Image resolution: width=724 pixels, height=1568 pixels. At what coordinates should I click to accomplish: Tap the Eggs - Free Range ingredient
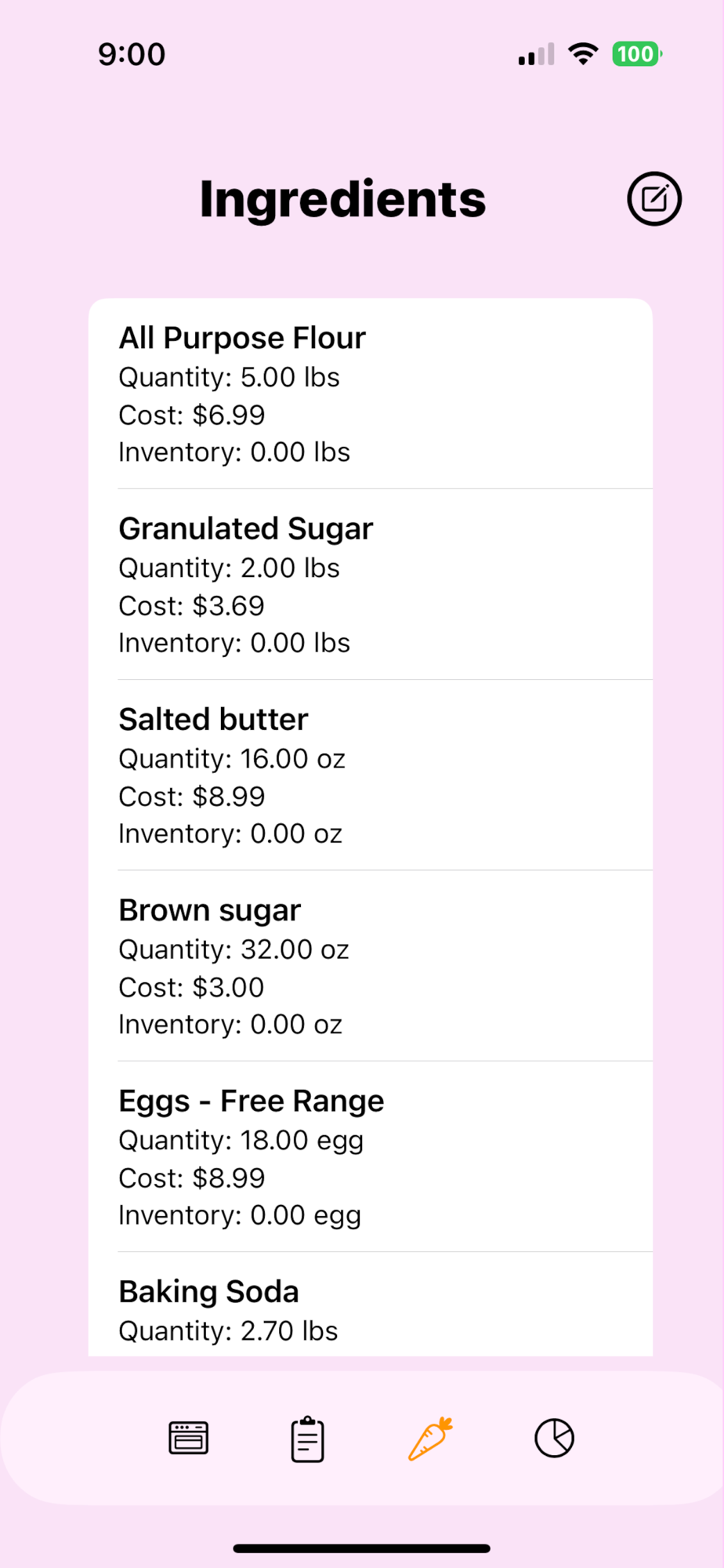tap(370, 1157)
